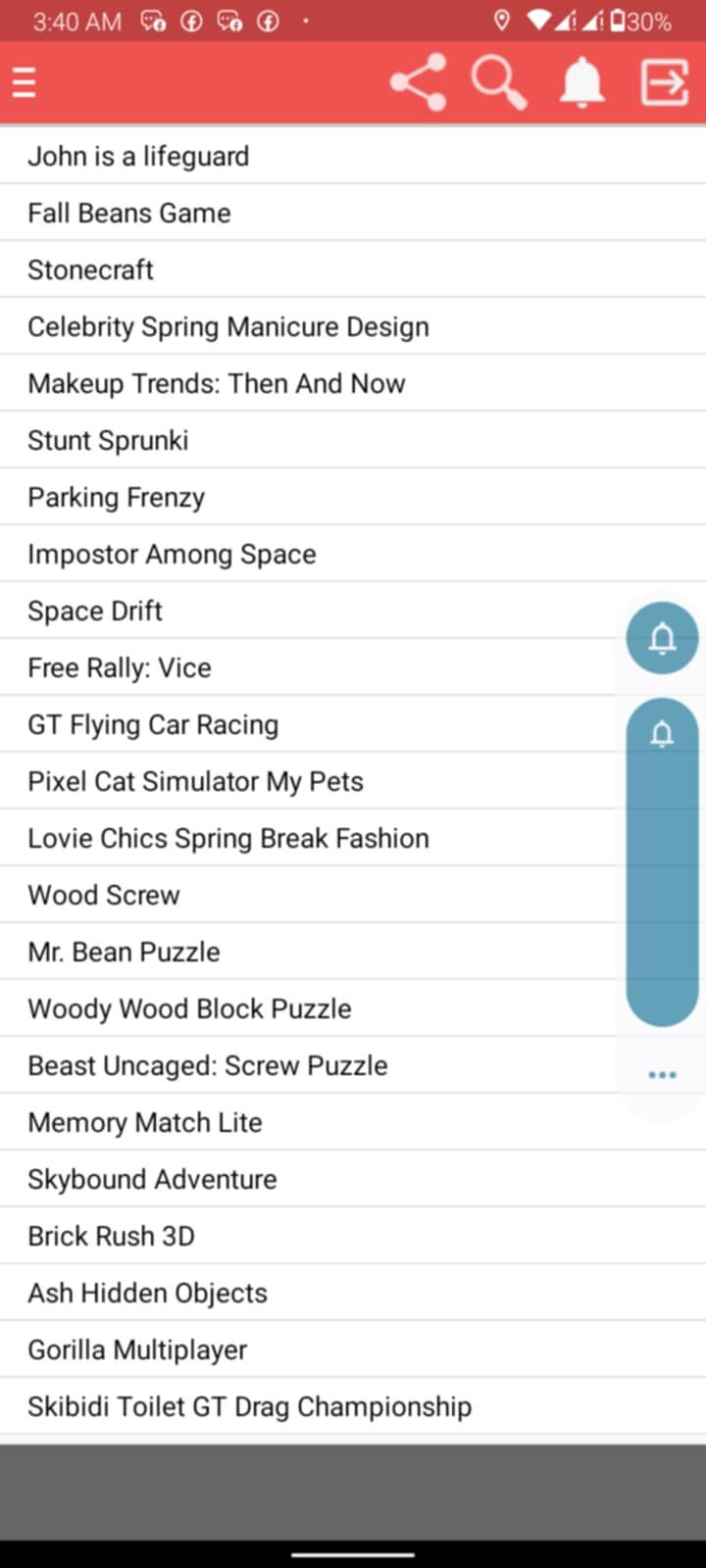Open Gorilla Multiplayer
Viewport: 706px width, 1568px height.
click(353, 1349)
